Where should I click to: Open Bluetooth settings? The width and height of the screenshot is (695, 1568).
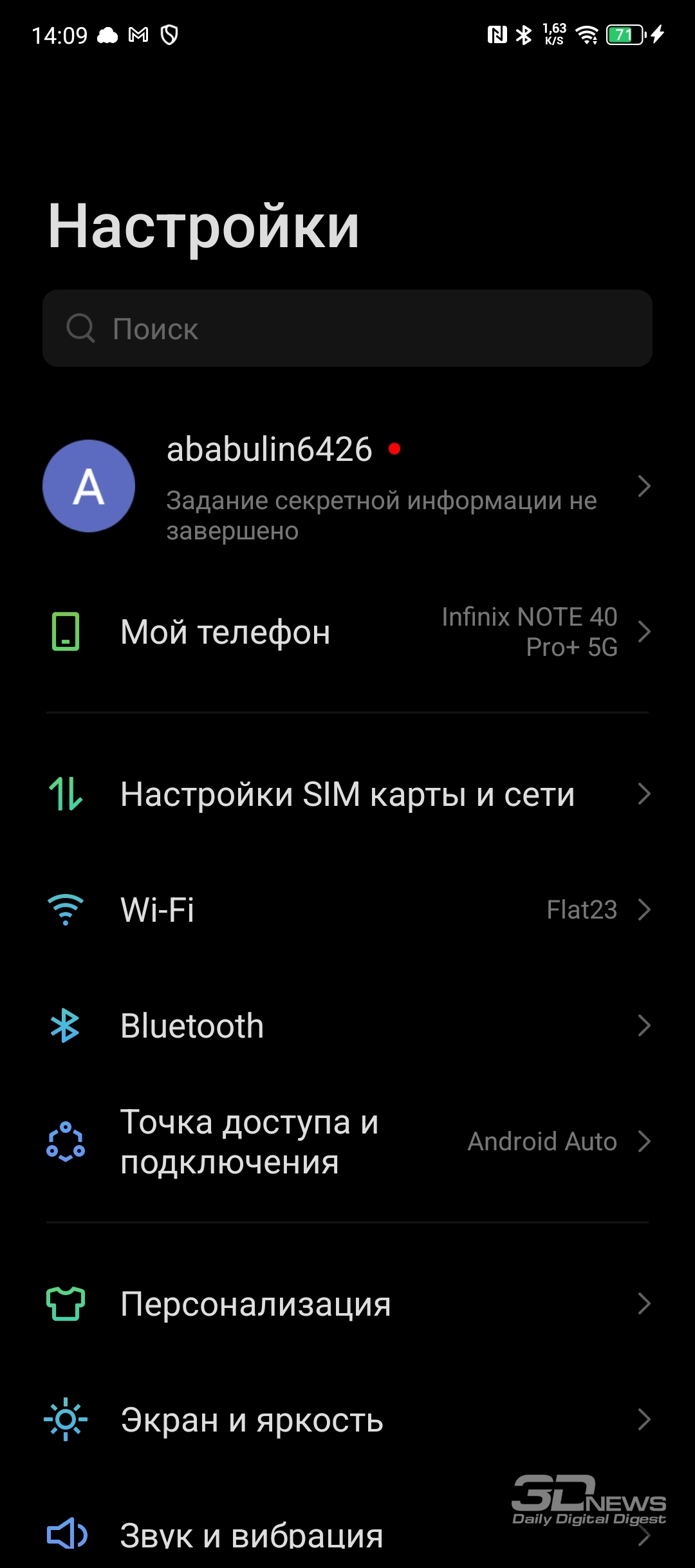pyautogui.click(x=347, y=1025)
